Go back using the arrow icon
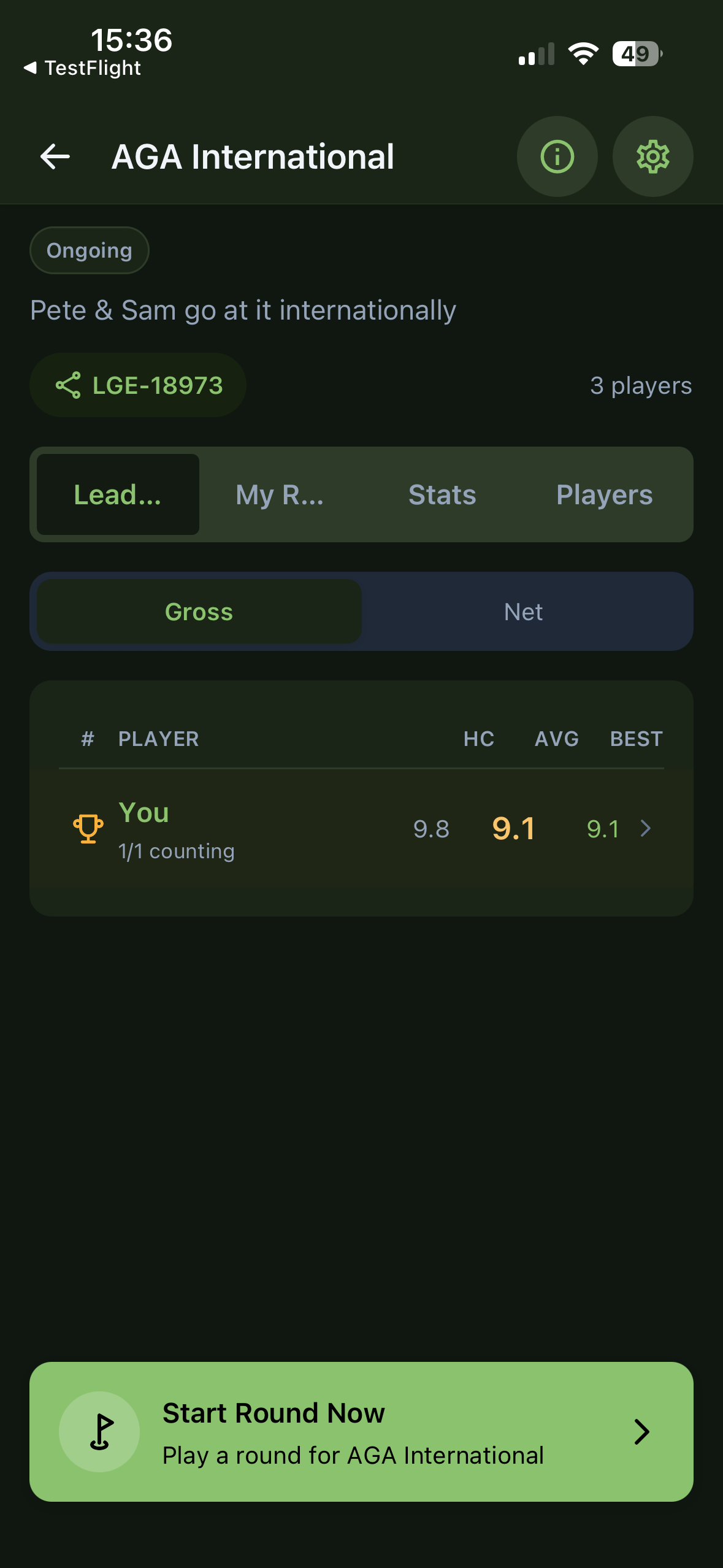 coord(55,156)
